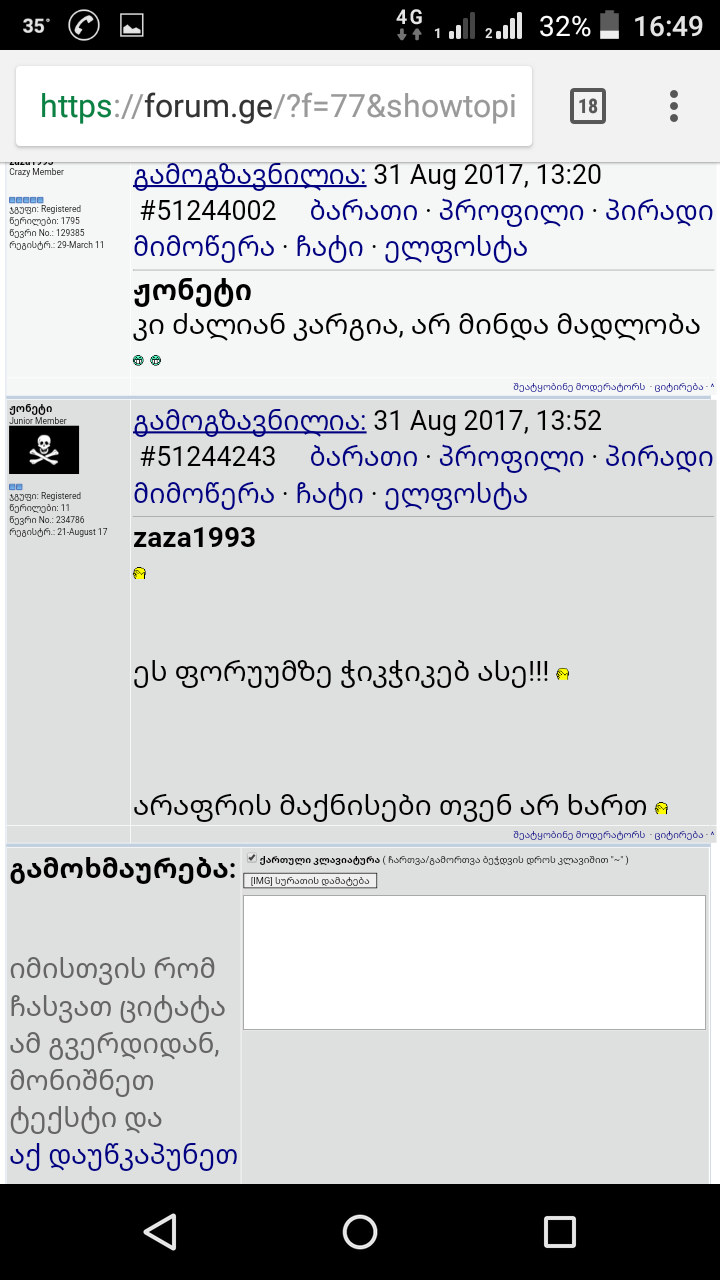
Task: Open გამოგზავნილია link dated 31 Aug 2017, 13:52
Action: coord(250,422)
